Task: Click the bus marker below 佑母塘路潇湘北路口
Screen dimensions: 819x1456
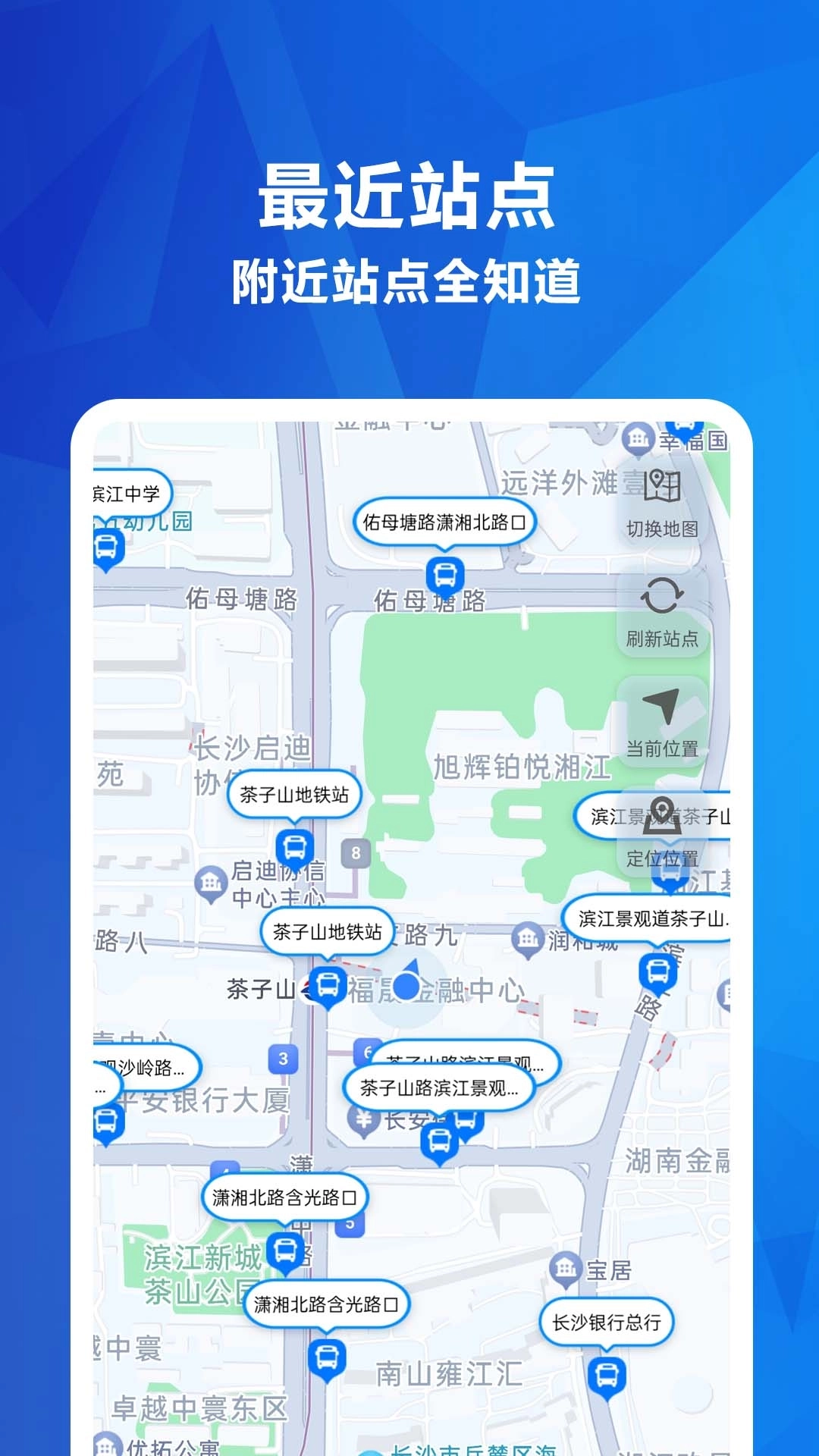Action: 446,576
